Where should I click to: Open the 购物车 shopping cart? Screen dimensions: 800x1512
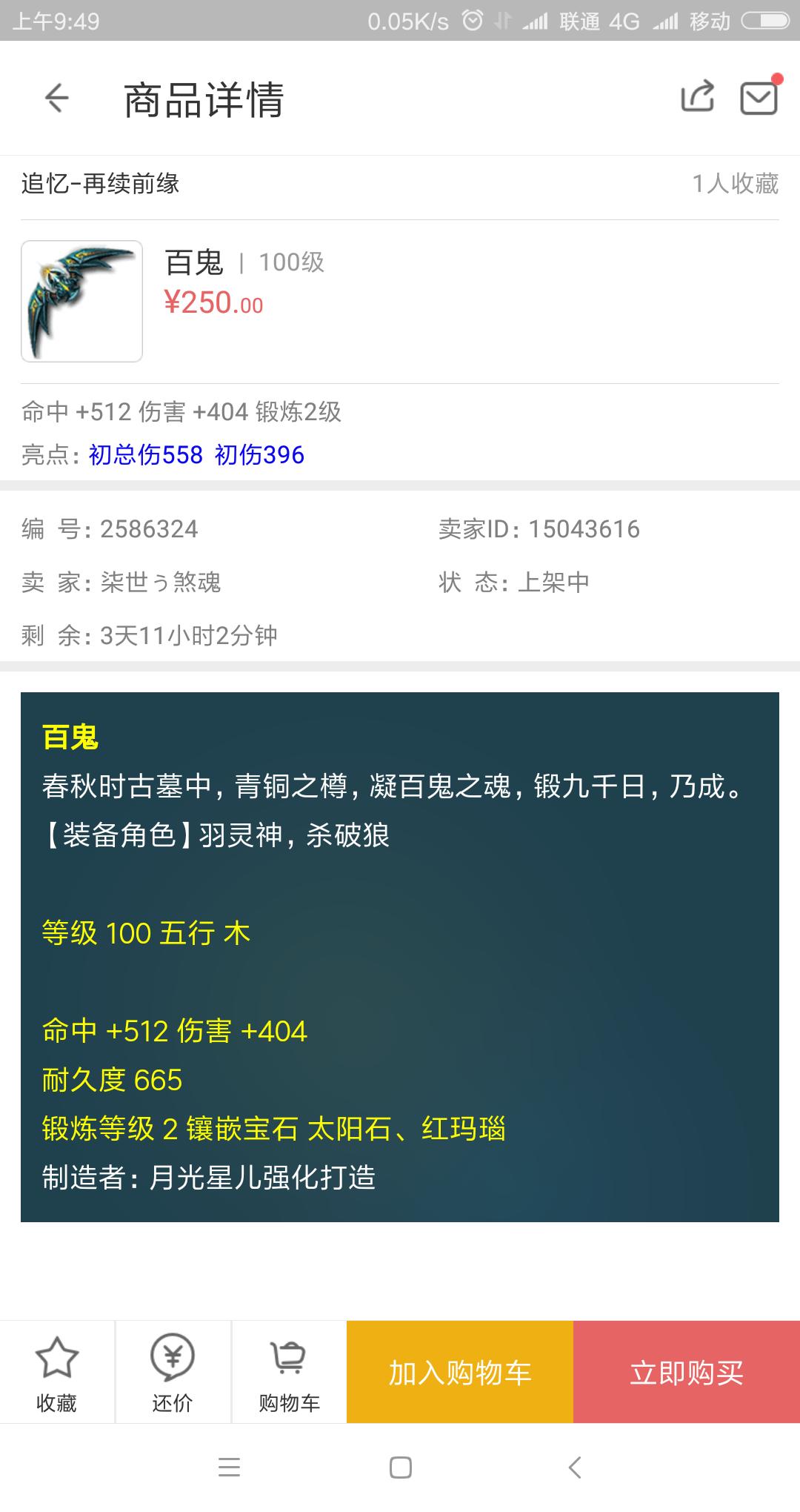pyautogui.click(x=289, y=1372)
